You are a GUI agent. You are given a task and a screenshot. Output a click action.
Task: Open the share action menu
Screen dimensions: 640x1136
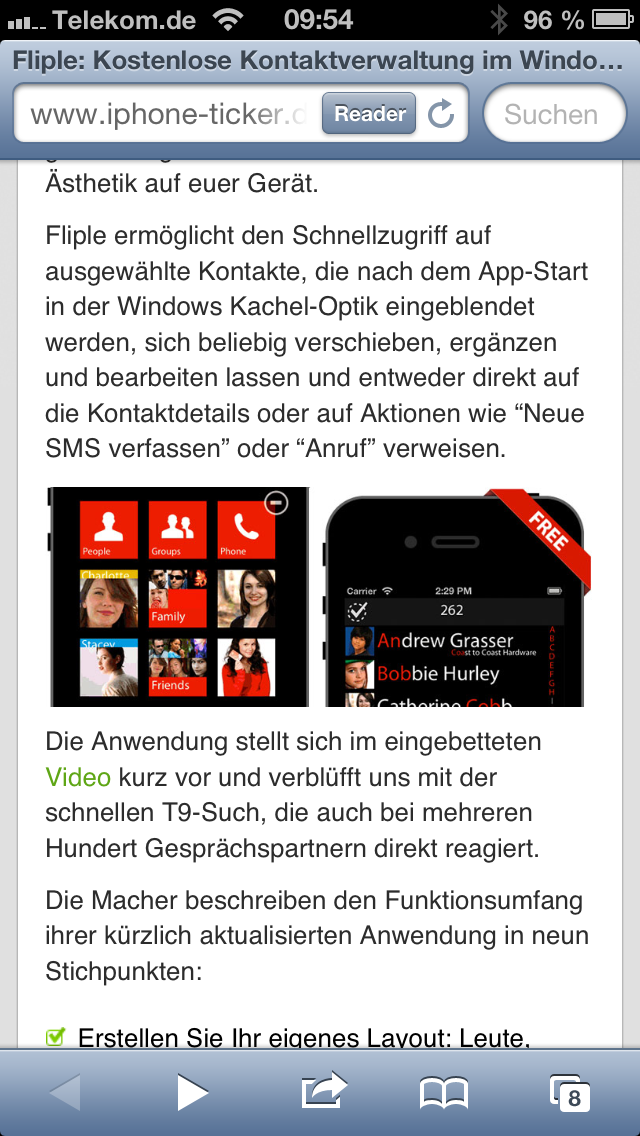coord(323,1091)
